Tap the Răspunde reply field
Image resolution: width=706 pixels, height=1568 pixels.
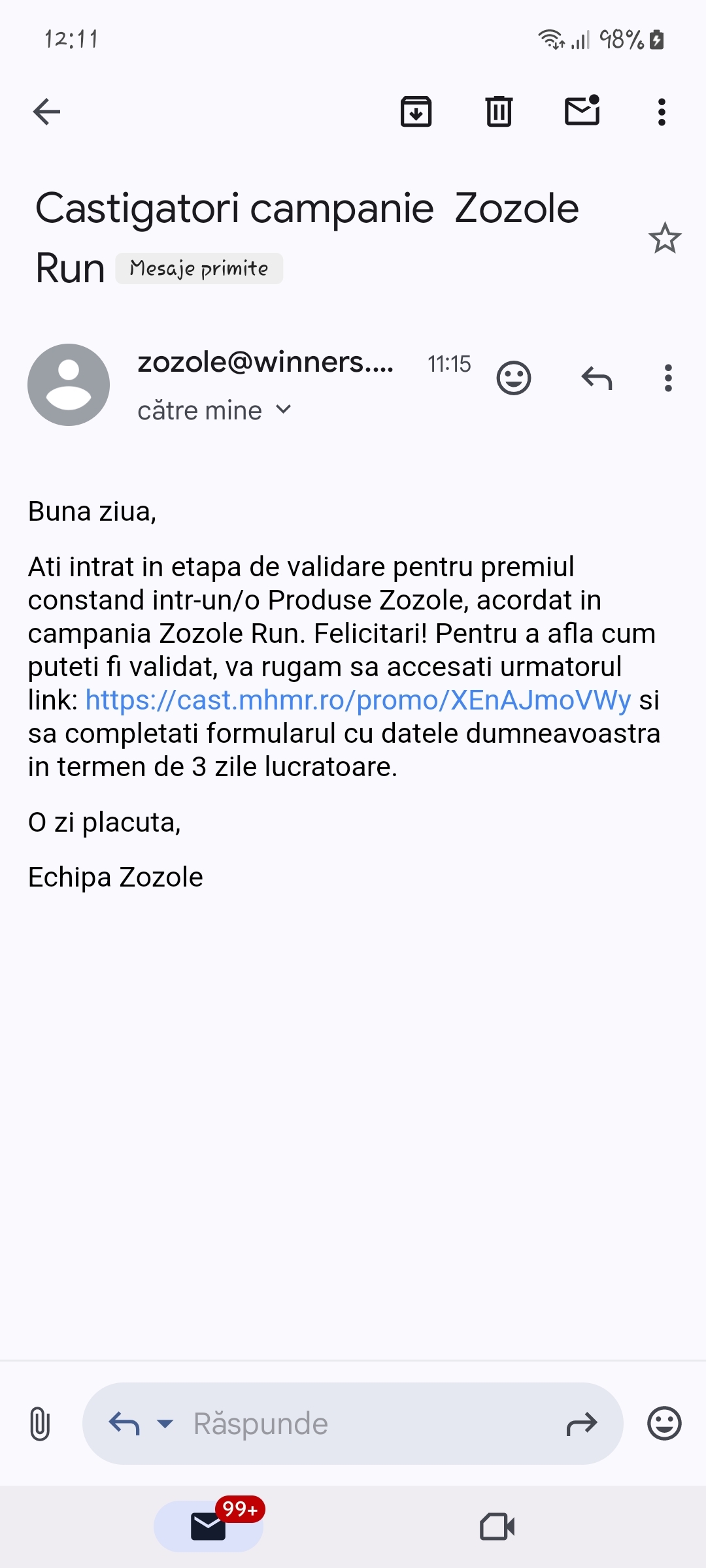pos(353,1423)
